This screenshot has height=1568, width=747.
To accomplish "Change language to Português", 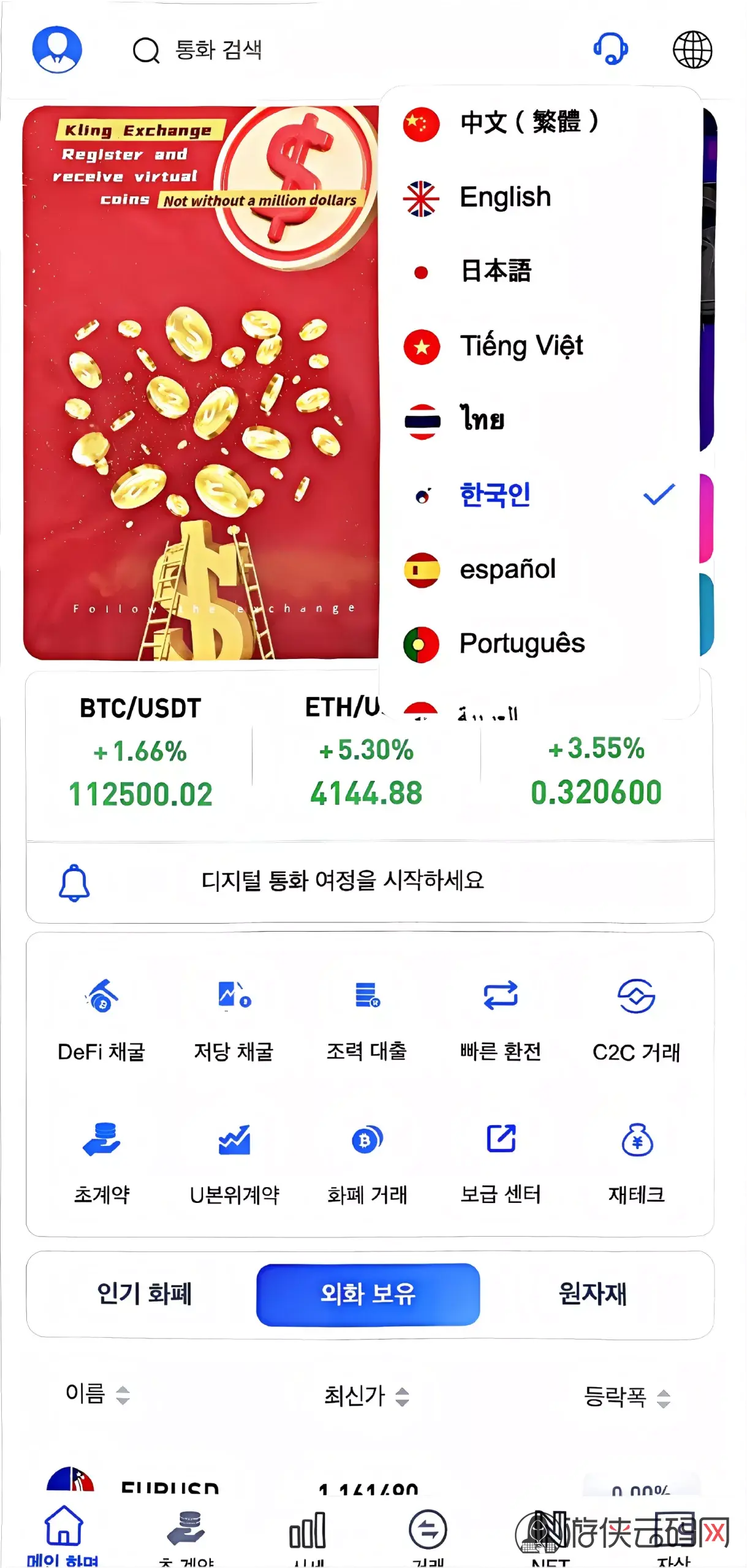I will pyautogui.click(x=522, y=643).
